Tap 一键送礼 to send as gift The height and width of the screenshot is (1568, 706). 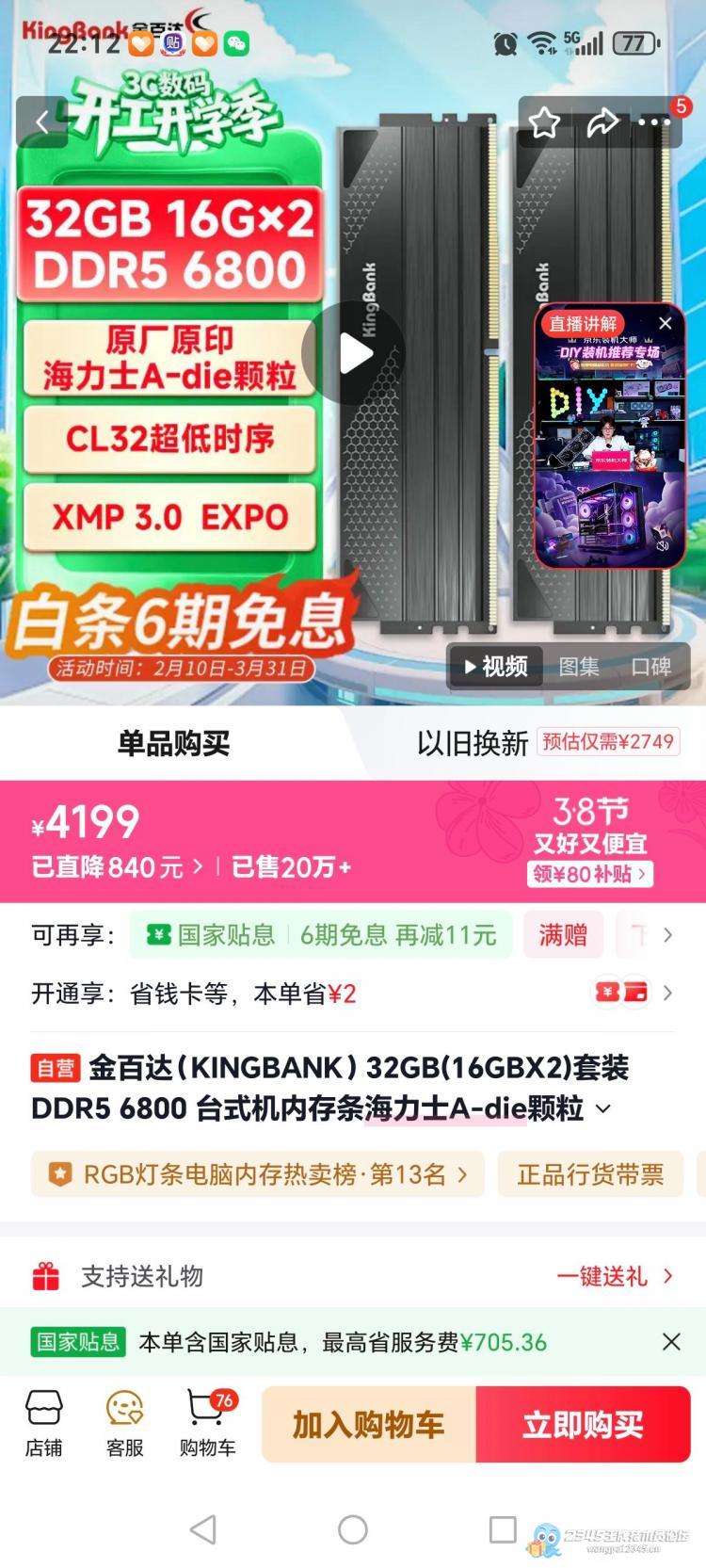tap(614, 1276)
